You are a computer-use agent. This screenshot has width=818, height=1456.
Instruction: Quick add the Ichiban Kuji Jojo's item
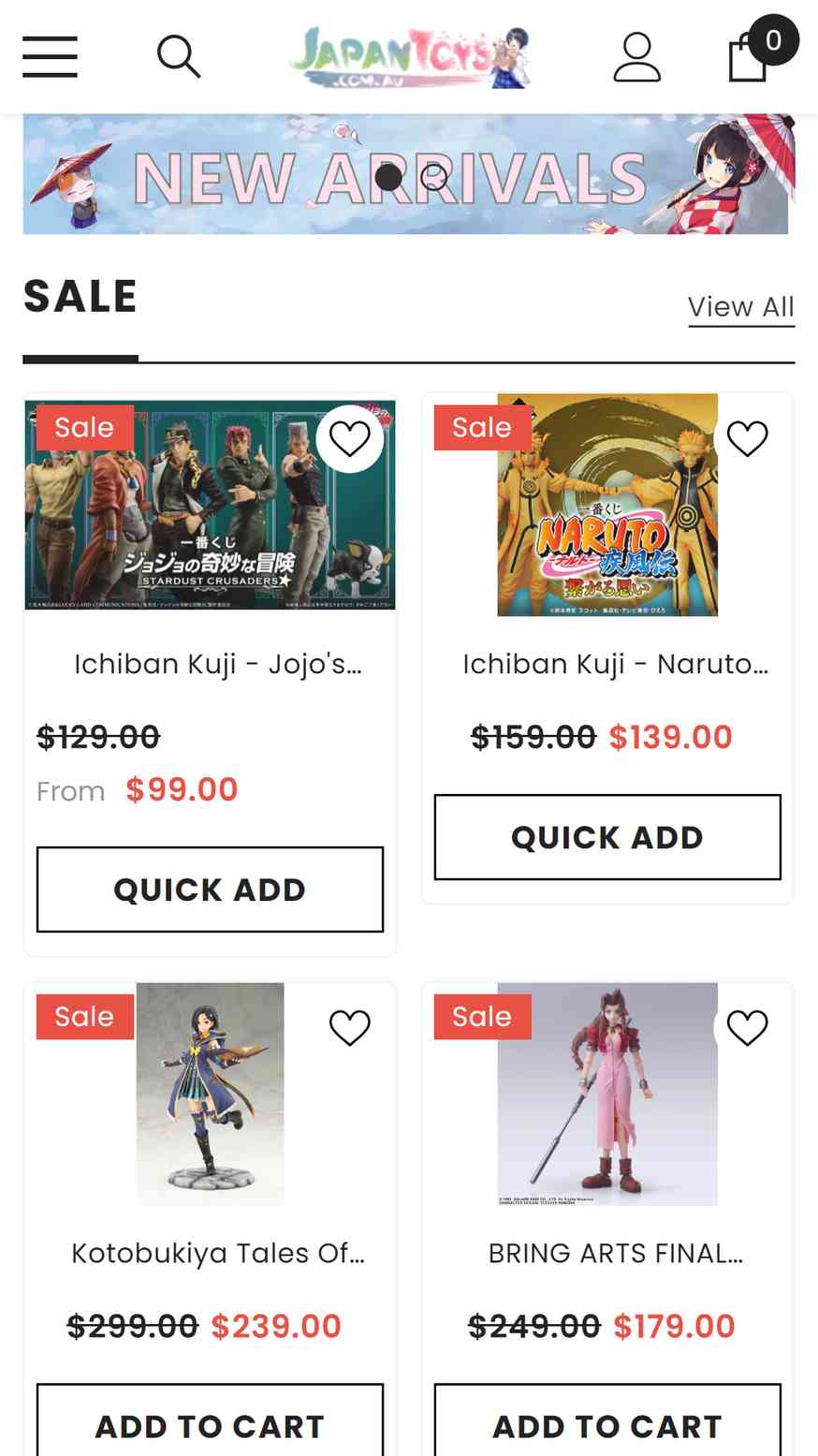click(210, 890)
